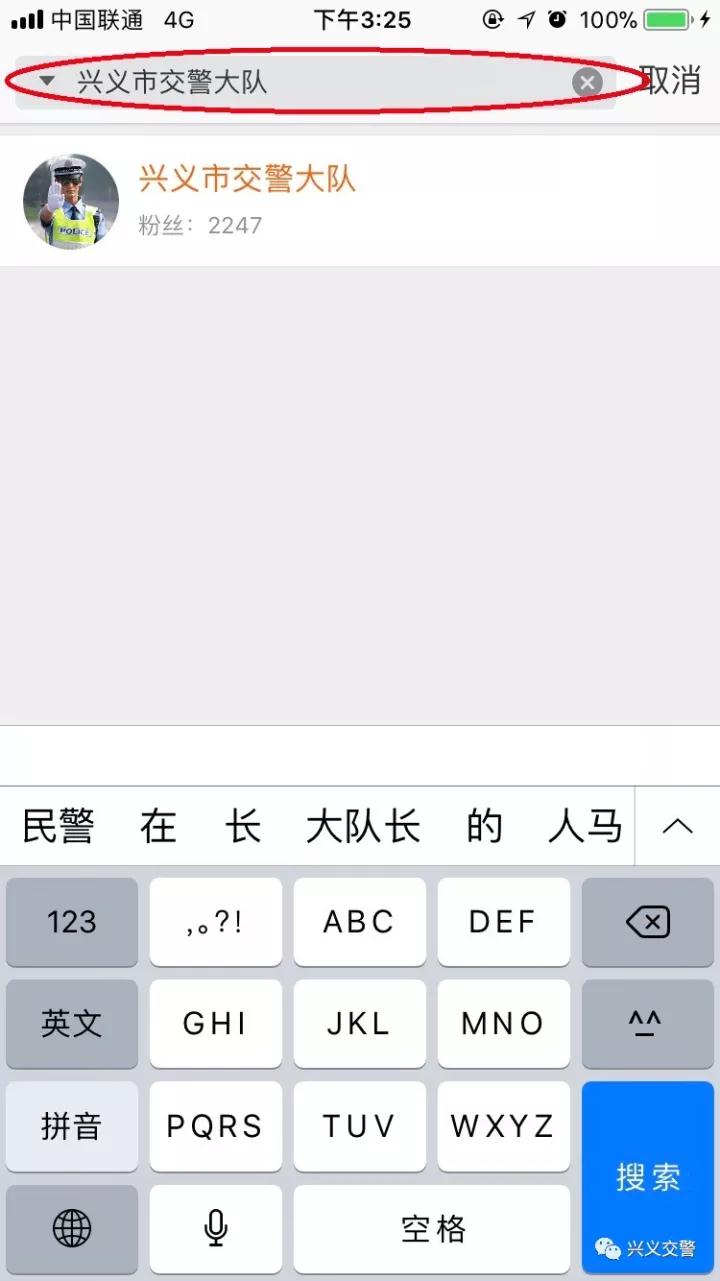Choose the 大队长 suggestion
Viewport: 720px width, 1281px height.
pyautogui.click(x=362, y=827)
